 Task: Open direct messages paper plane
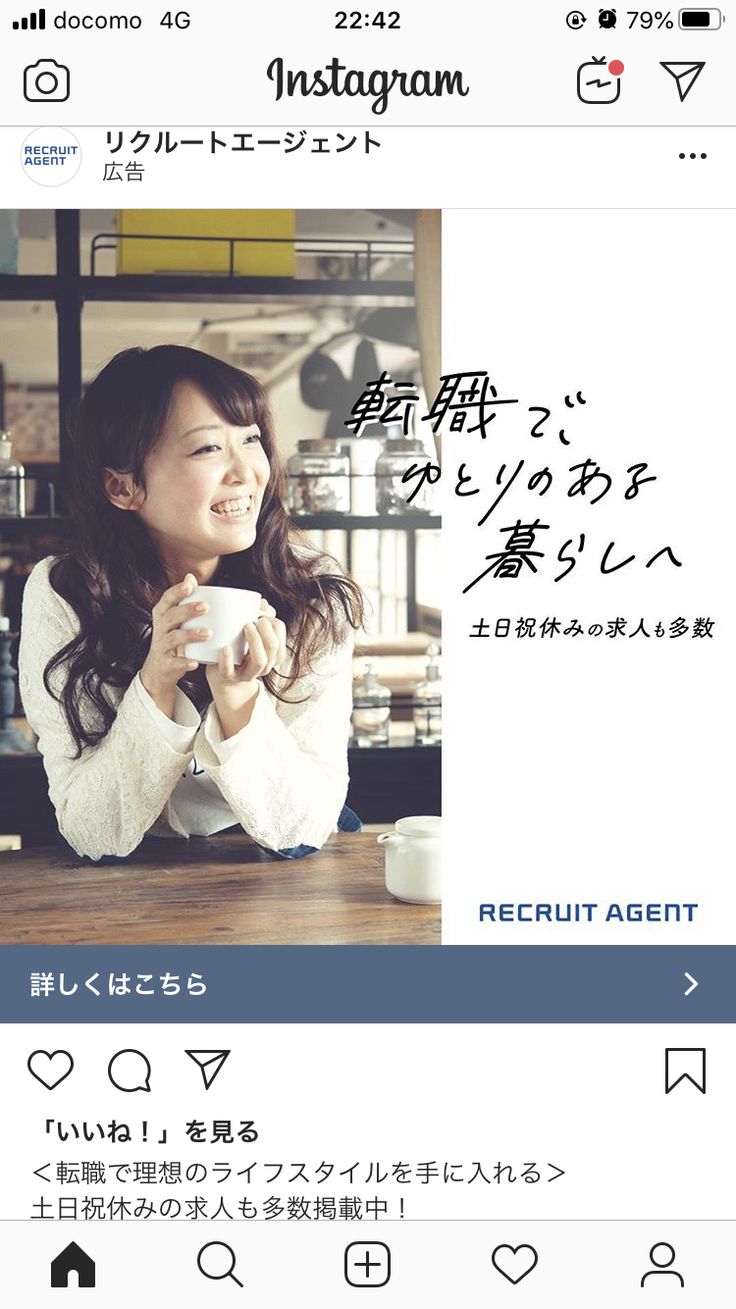click(683, 81)
